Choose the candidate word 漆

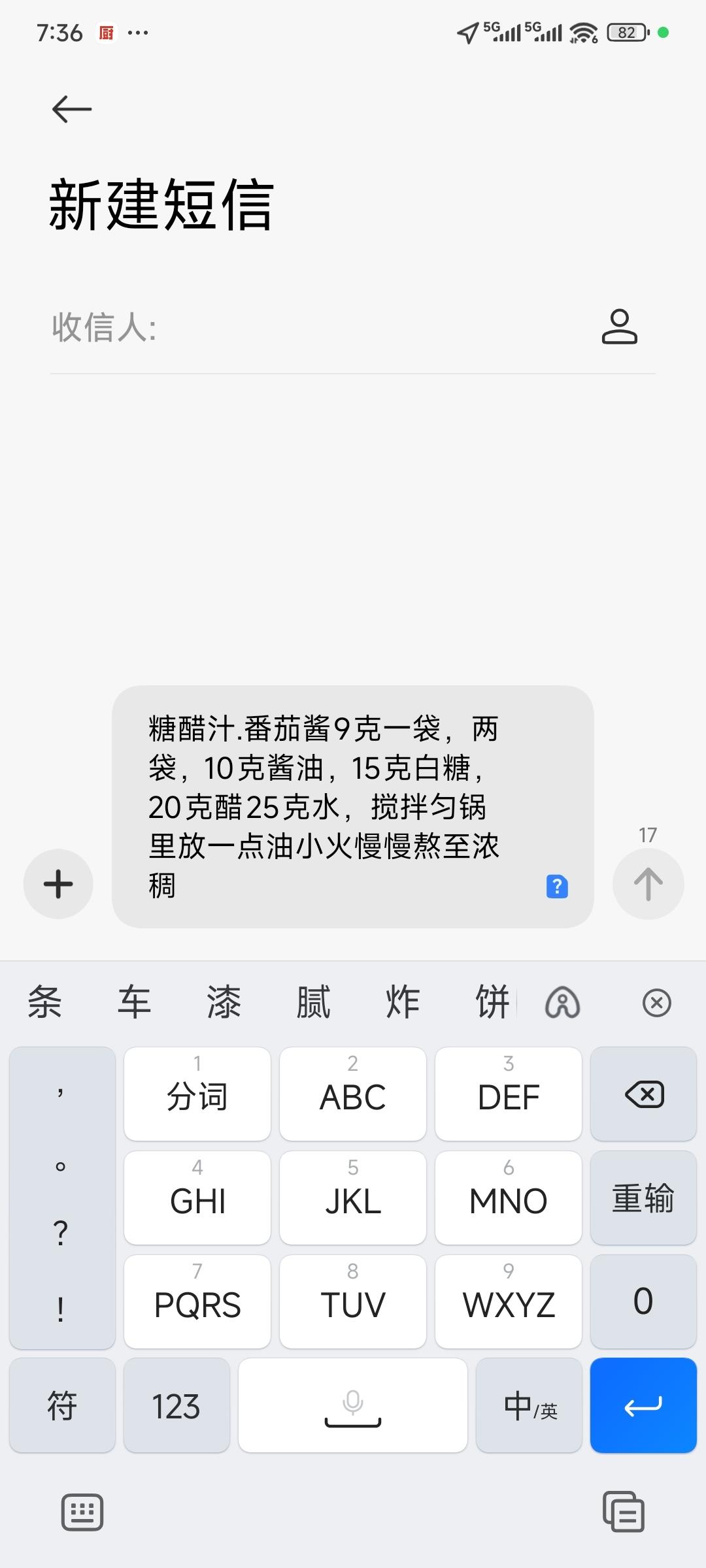(x=224, y=1002)
